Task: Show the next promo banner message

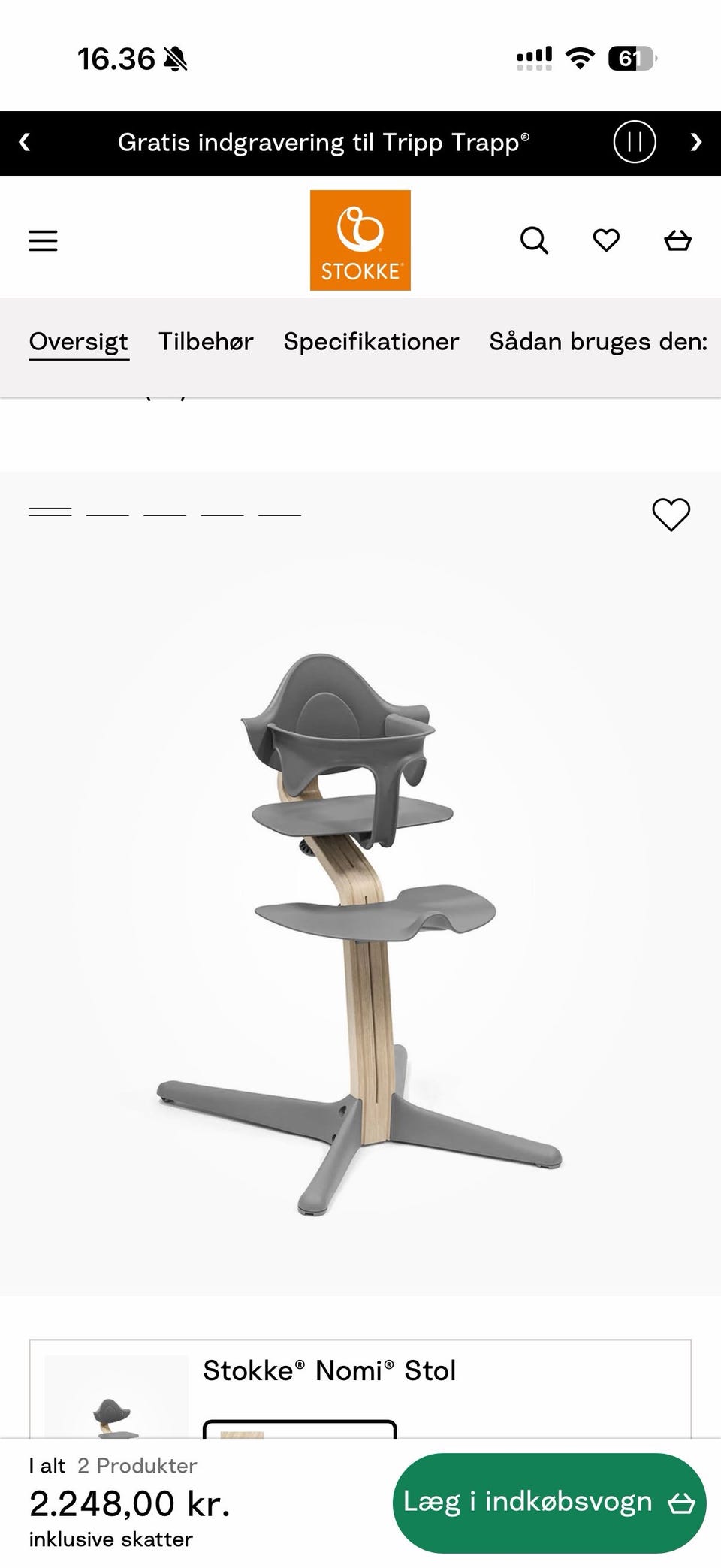Action: (x=695, y=142)
